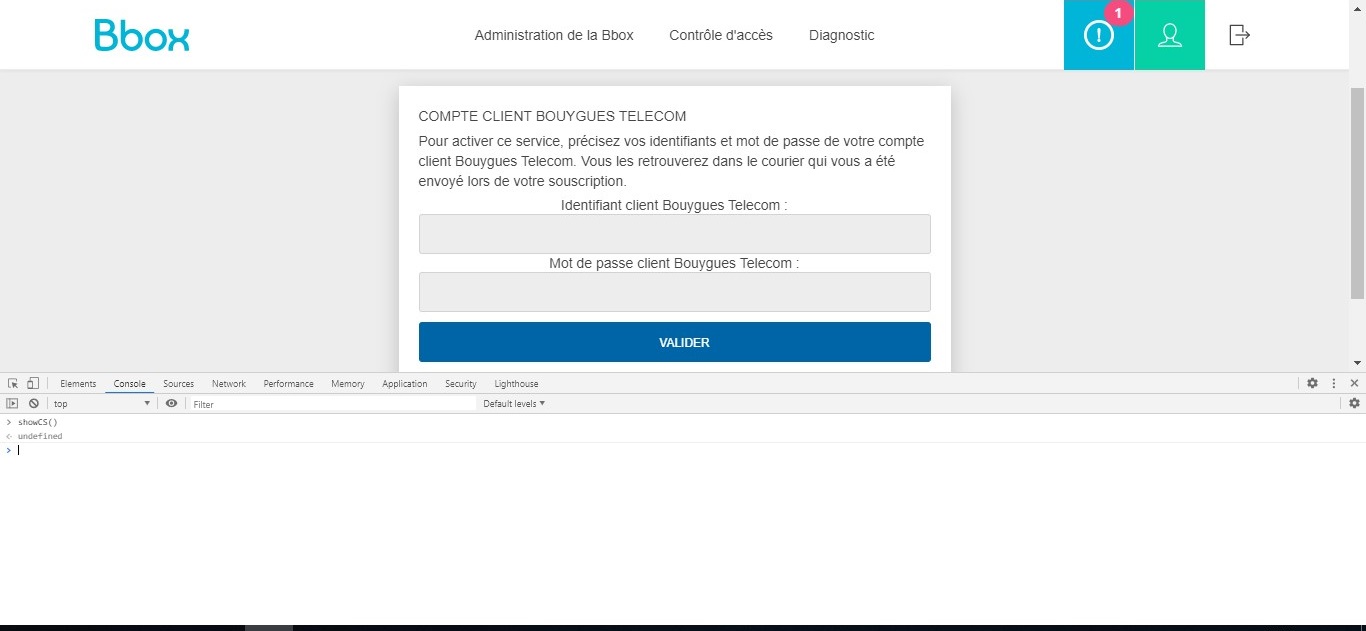This screenshot has height=631, width=1366.
Task: Switch to the Sources devtools tab
Action: coord(178,384)
